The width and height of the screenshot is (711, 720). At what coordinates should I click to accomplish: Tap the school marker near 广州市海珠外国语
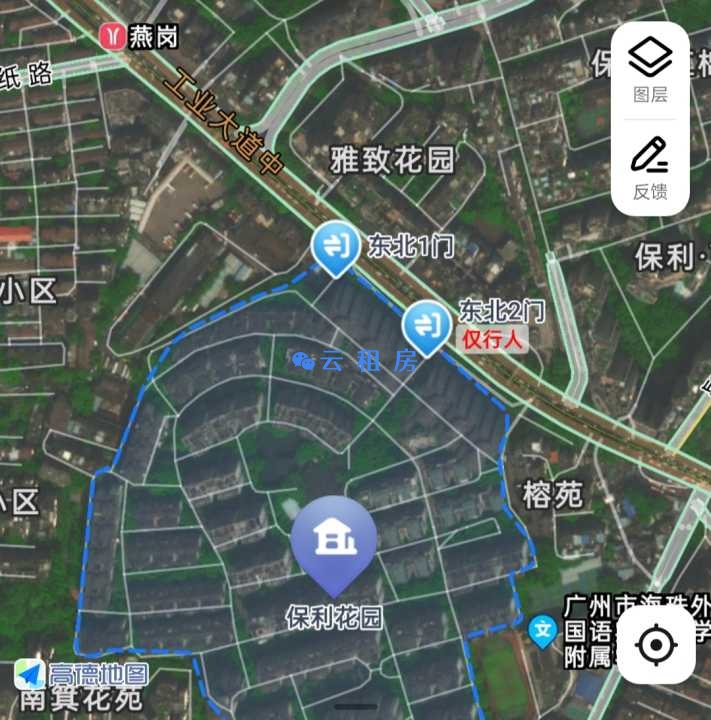pos(543,631)
